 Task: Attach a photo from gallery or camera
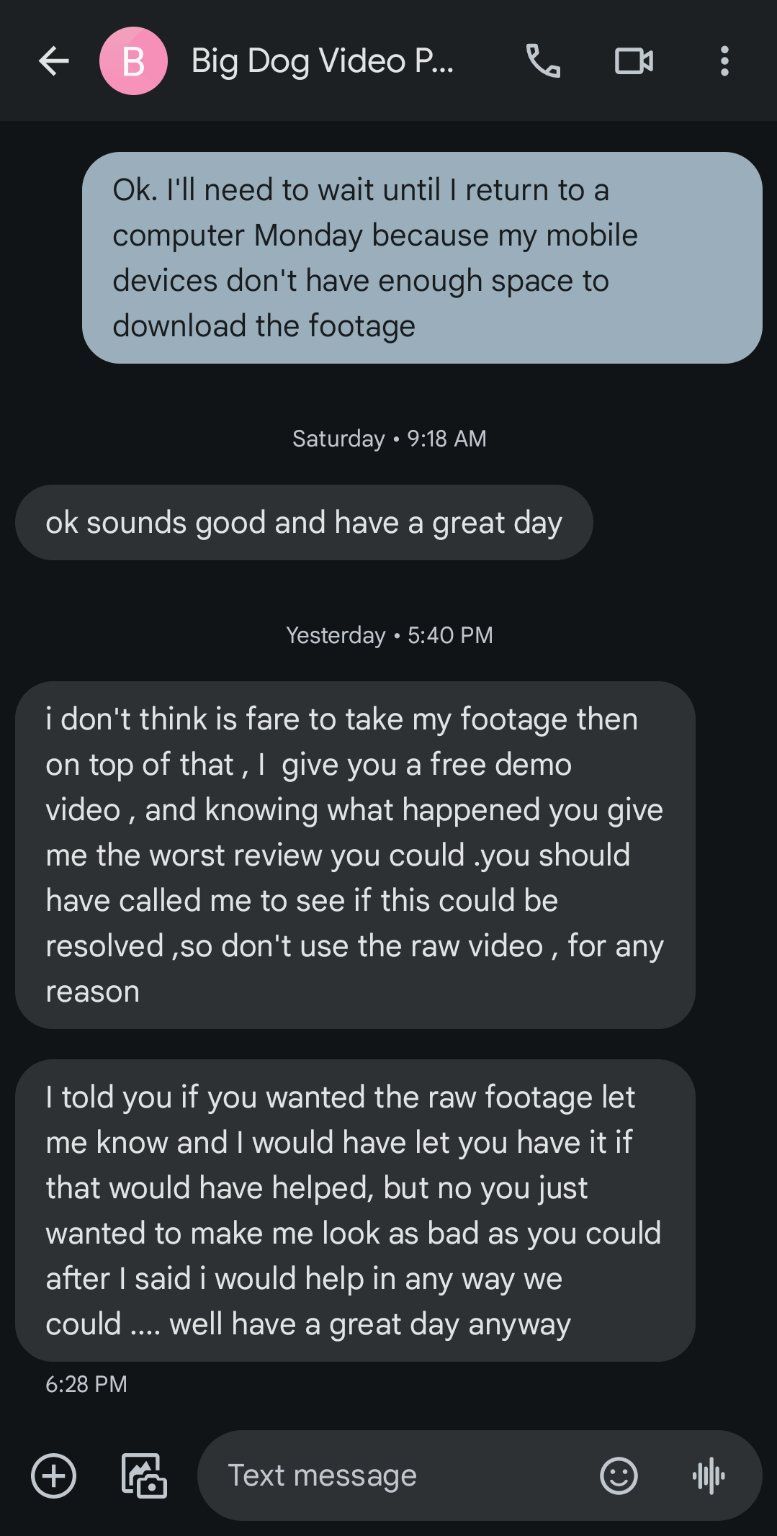[144, 1475]
